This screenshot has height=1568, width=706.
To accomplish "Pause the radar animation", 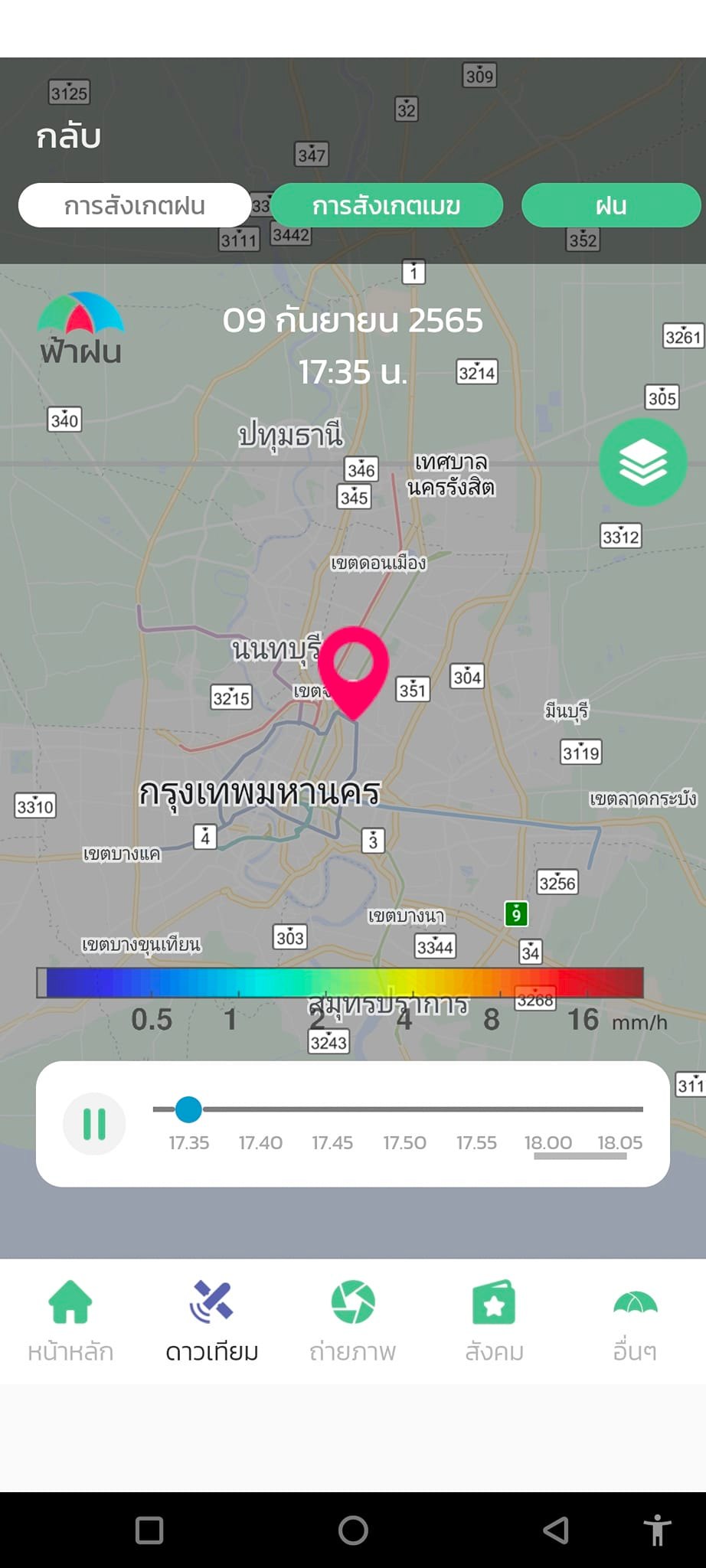I will tap(94, 1124).
